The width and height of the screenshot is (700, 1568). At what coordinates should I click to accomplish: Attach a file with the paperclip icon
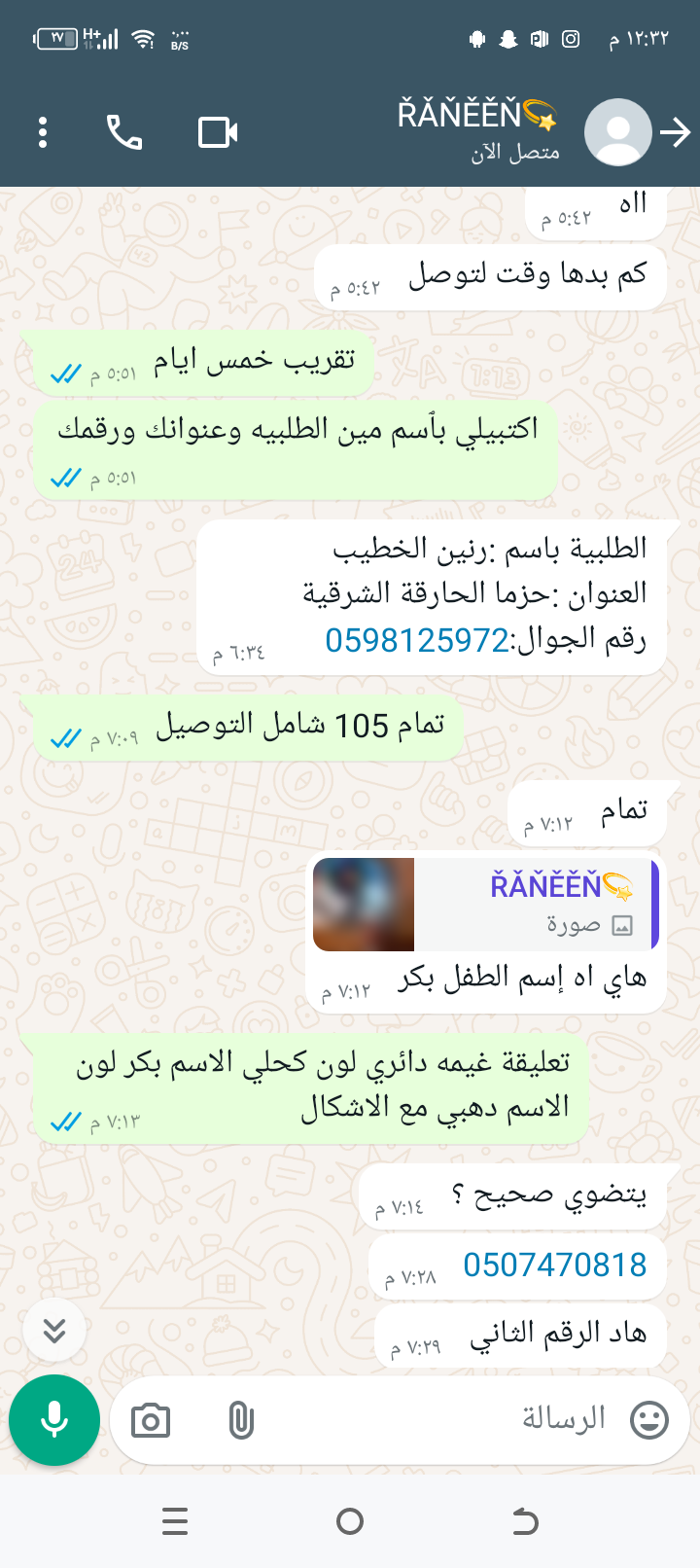[x=240, y=1421]
